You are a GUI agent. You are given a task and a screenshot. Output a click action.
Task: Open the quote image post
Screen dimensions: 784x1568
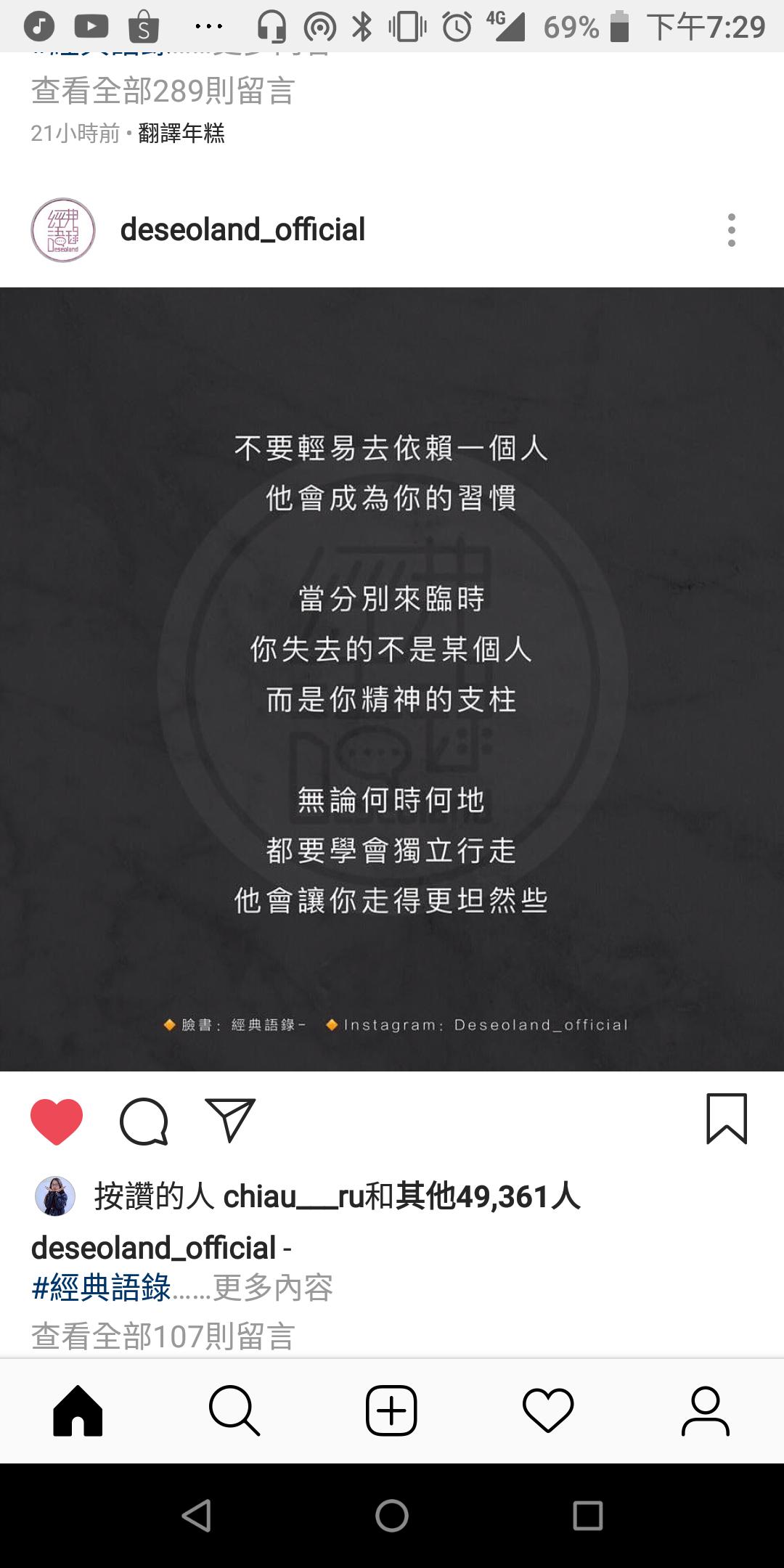click(x=392, y=679)
